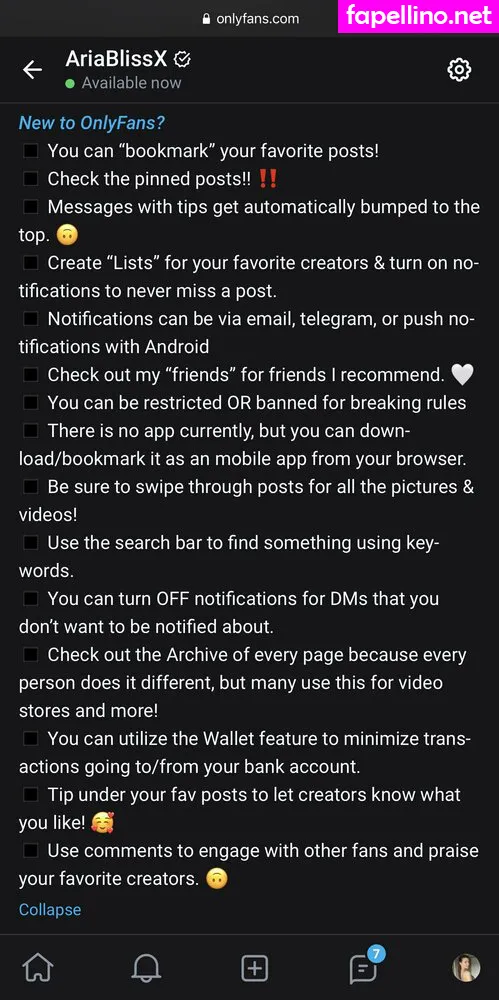Open messages with 7 unread
499x1000 pixels.
point(365,967)
